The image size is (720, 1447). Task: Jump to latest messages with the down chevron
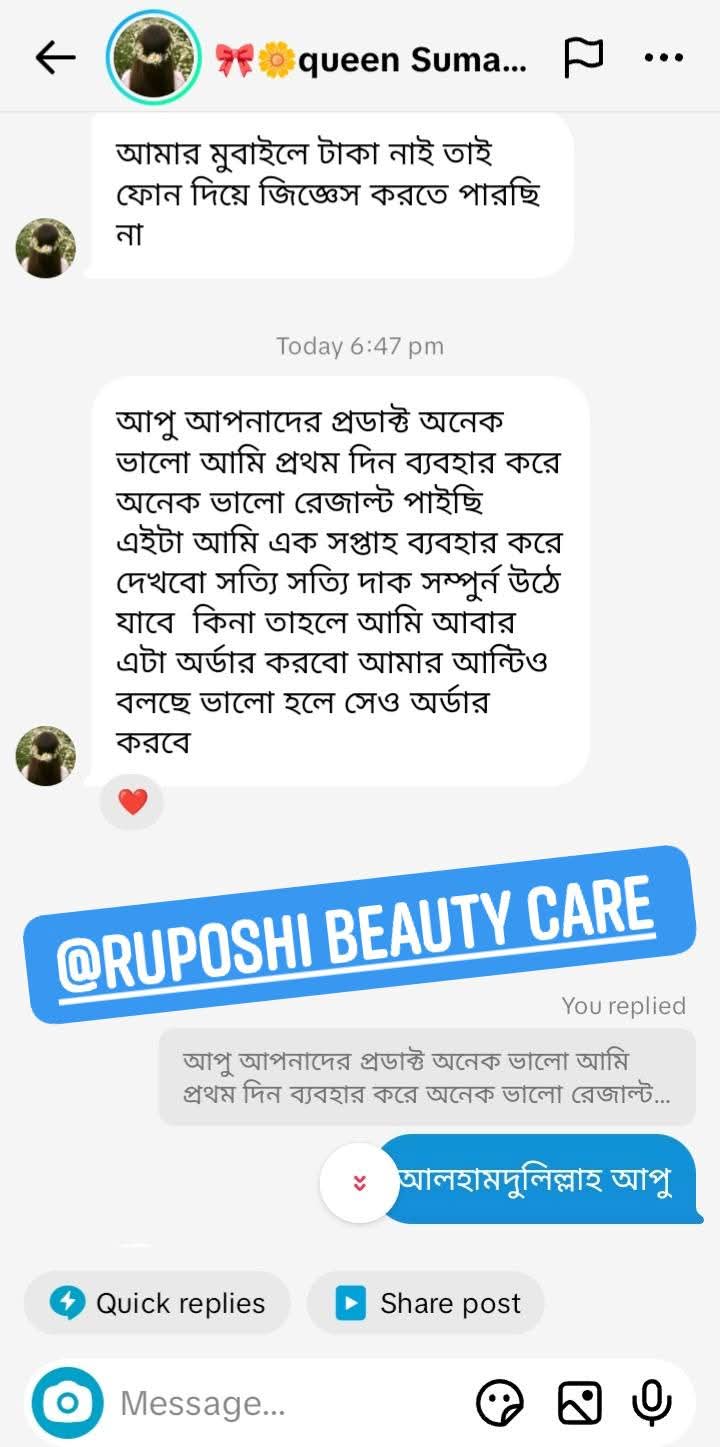[x=360, y=1183]
